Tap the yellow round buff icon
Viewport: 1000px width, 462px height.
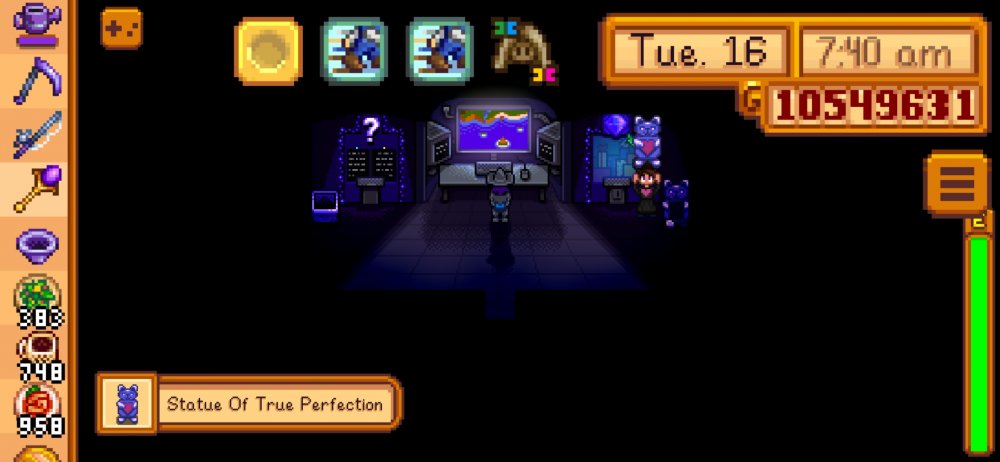click(x=268, y=50)
